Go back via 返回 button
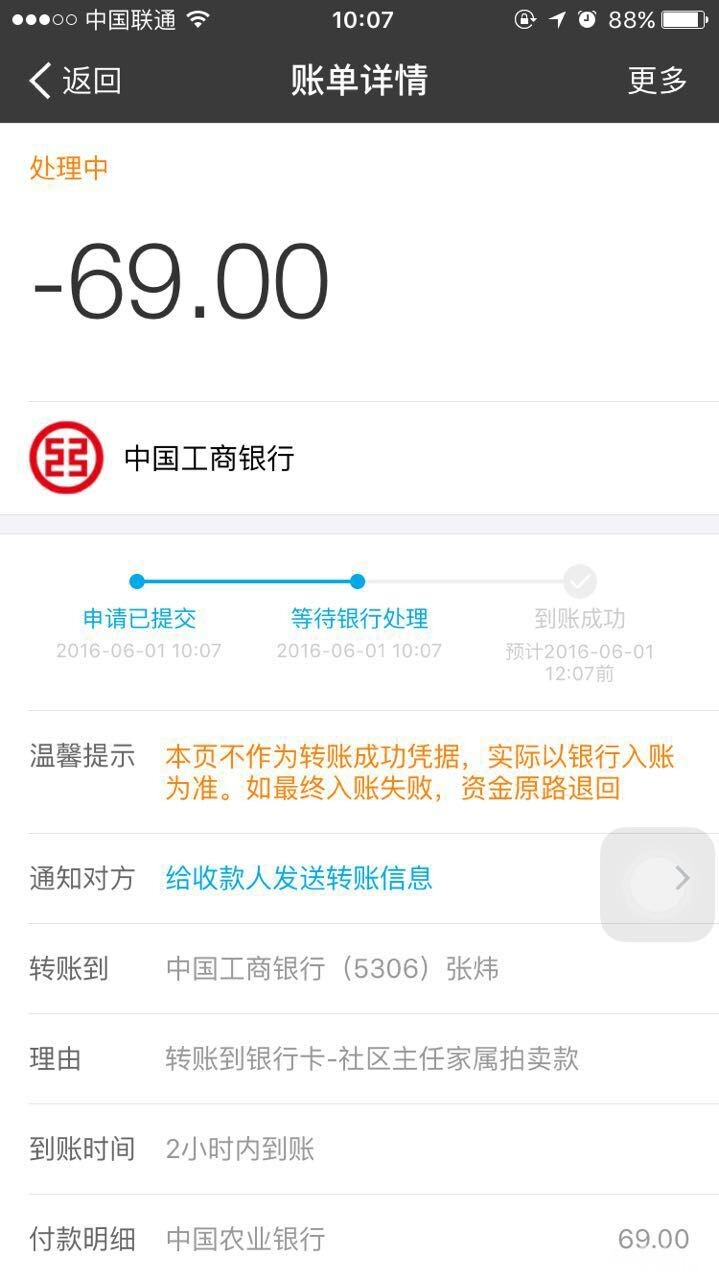This screenshot has width=719, height=1280. tap(75, 81)
